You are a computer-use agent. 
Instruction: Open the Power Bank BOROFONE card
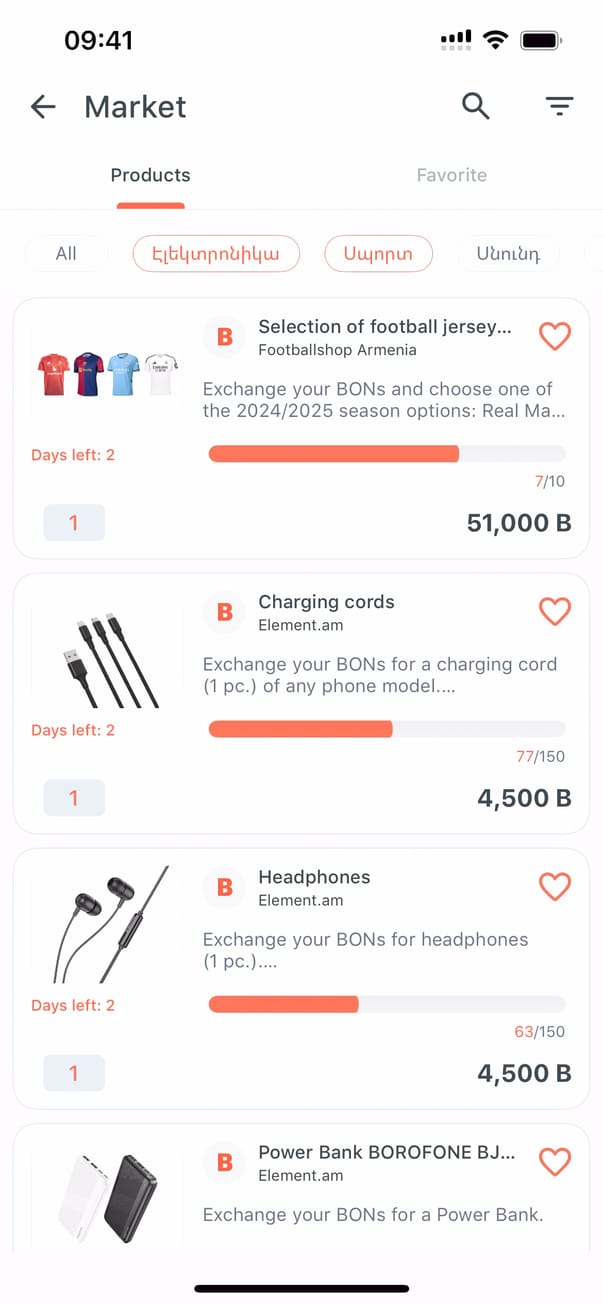386,1152
